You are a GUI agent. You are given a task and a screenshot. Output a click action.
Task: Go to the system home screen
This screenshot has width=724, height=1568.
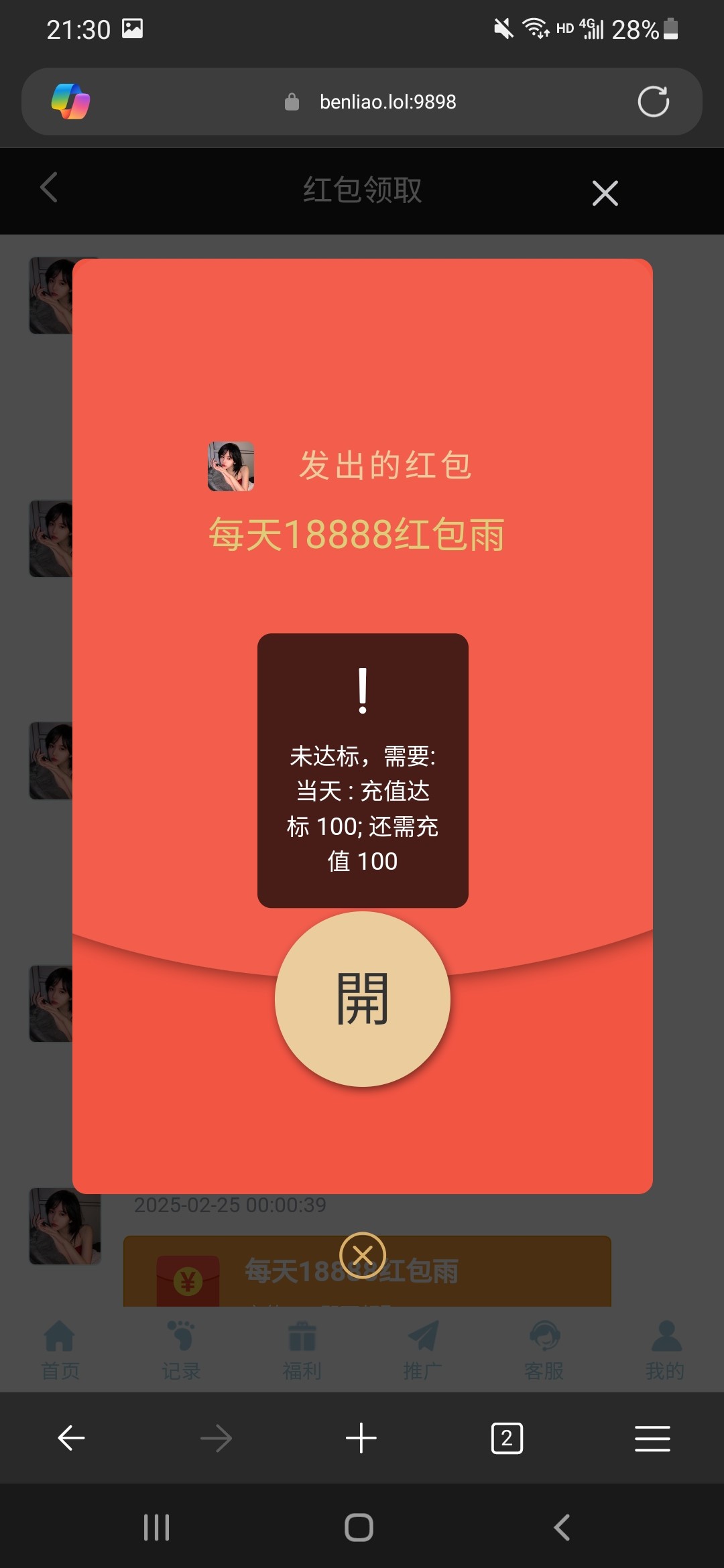(359, 1528)
